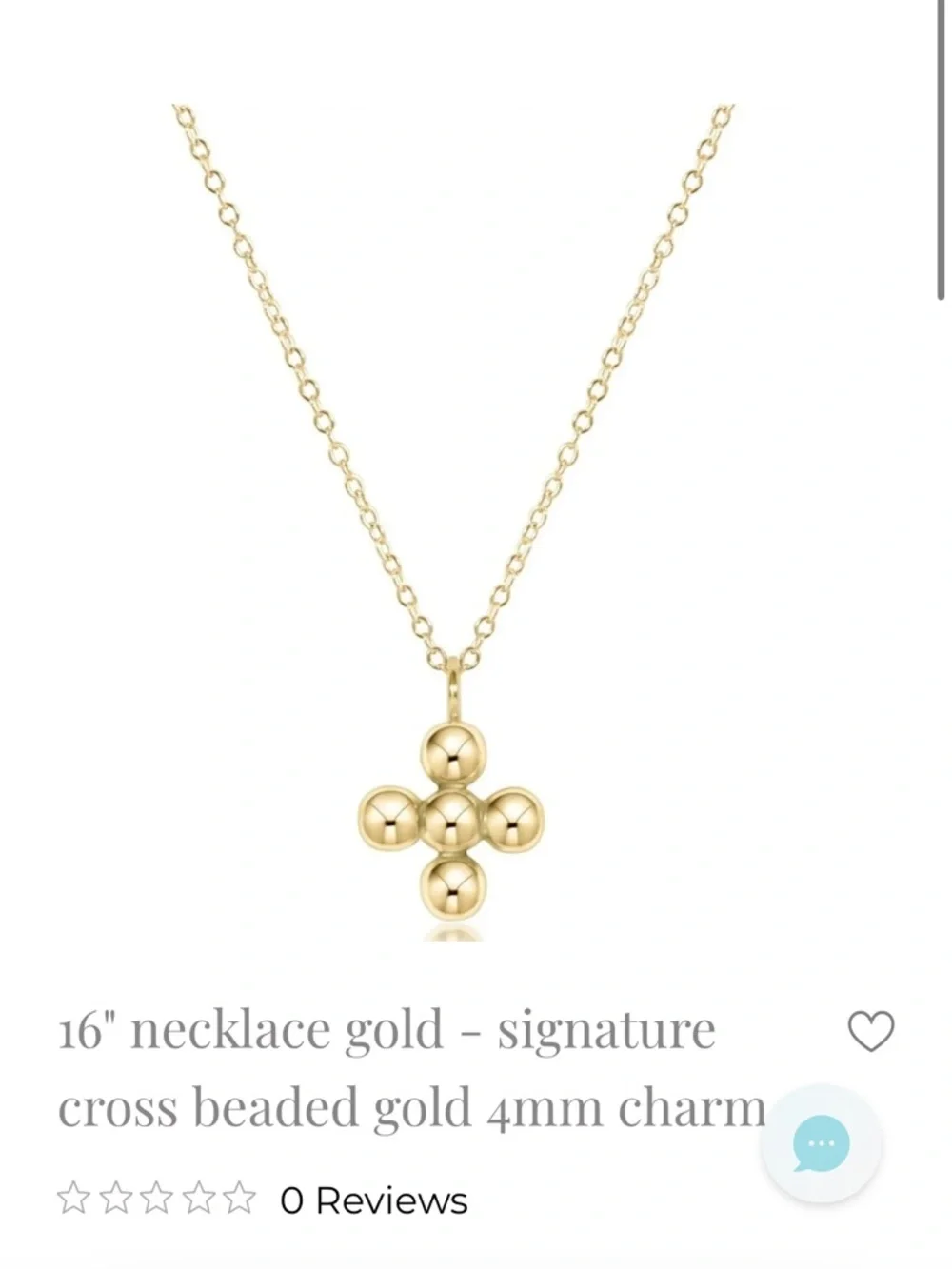Add the necklace to wishlist with heart icon
Screen dimensions: 952x1269
[x=870, y=1031]
